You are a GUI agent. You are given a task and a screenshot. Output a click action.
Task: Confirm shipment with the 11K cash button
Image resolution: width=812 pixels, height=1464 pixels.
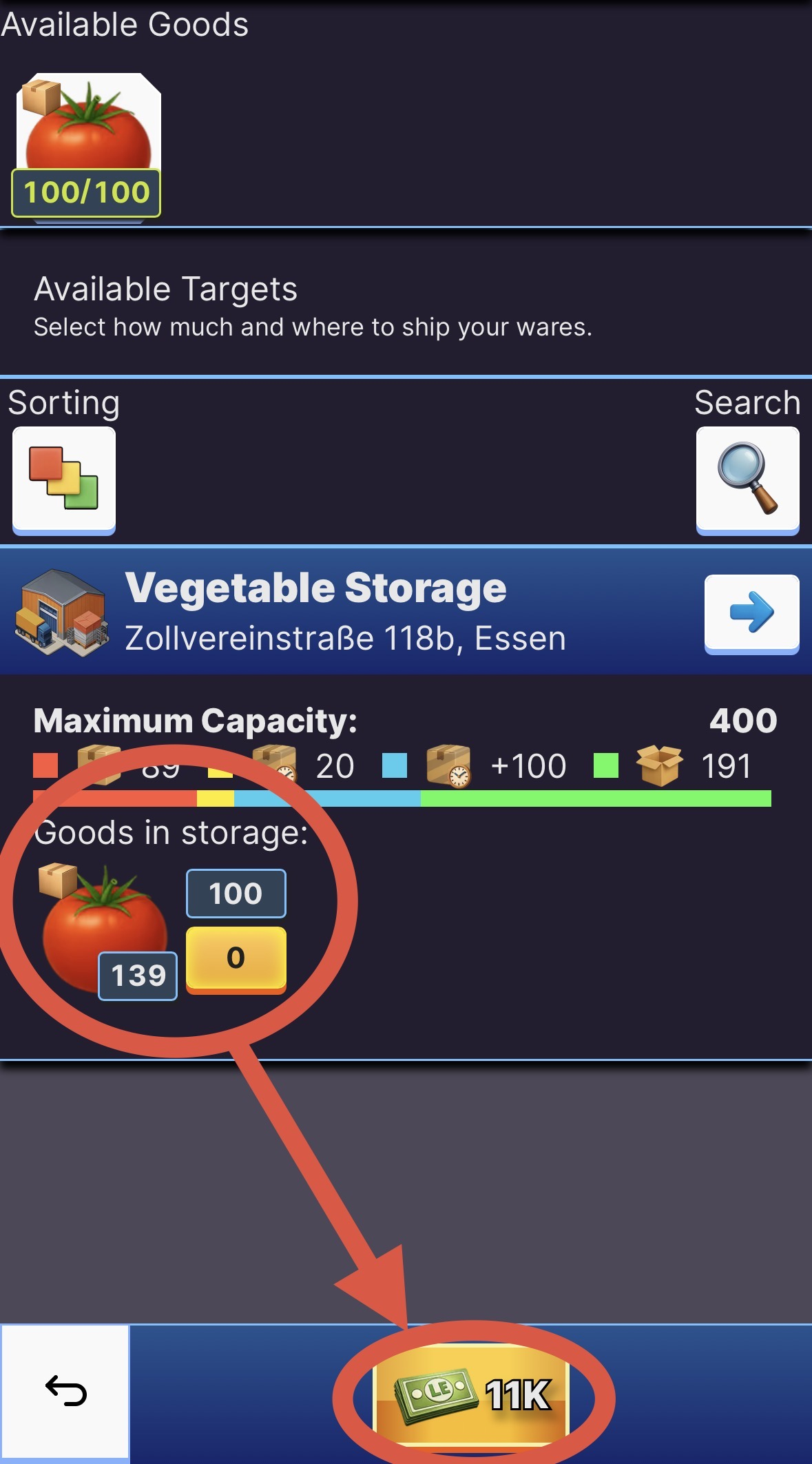pos(472,1394)
